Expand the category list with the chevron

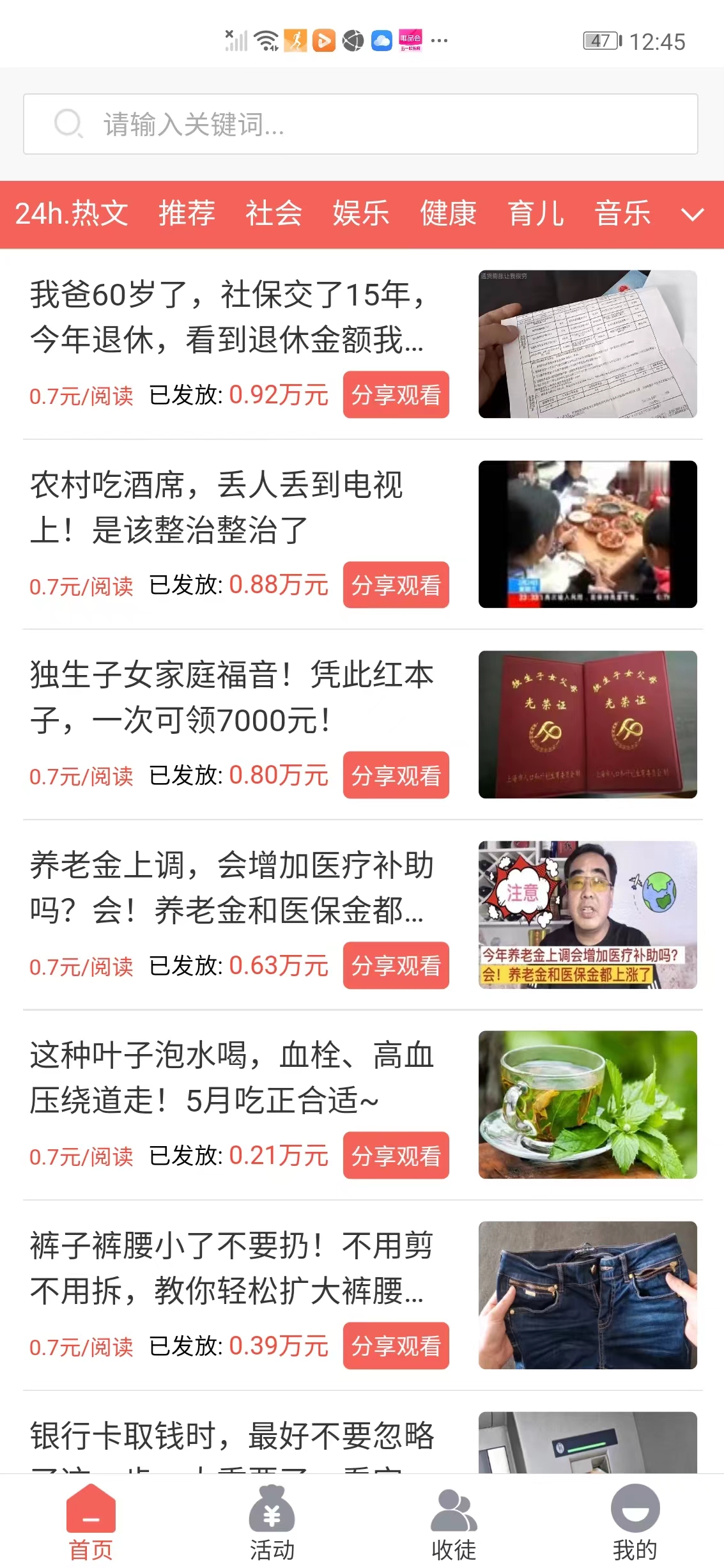coord(692,216)
